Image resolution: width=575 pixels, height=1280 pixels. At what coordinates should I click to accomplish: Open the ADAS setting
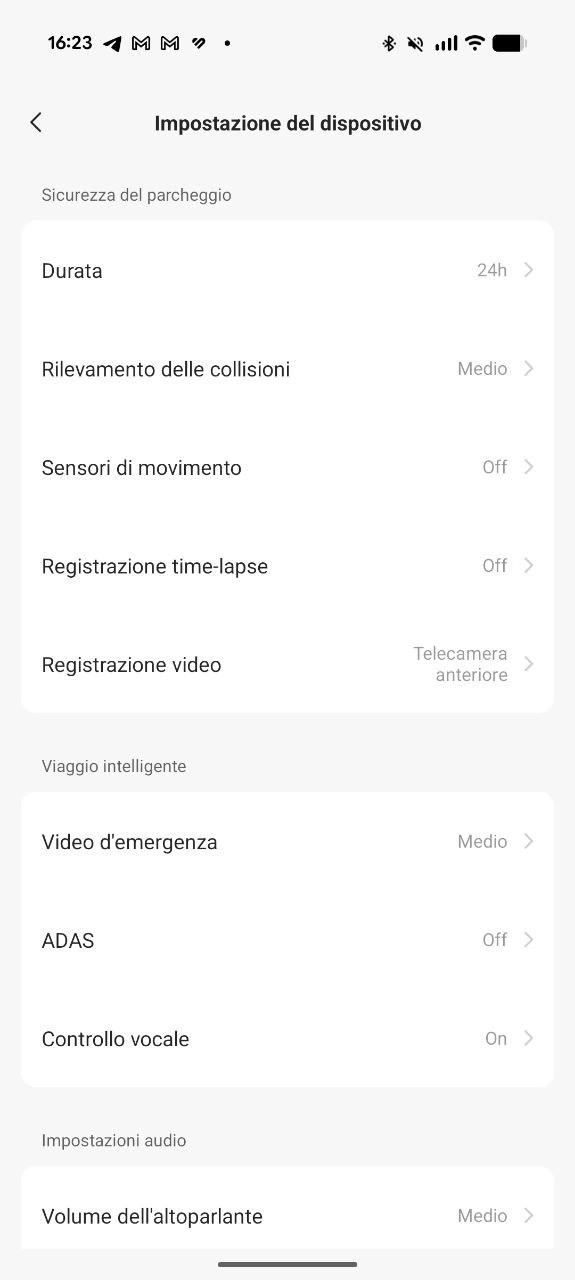(287, 940)
